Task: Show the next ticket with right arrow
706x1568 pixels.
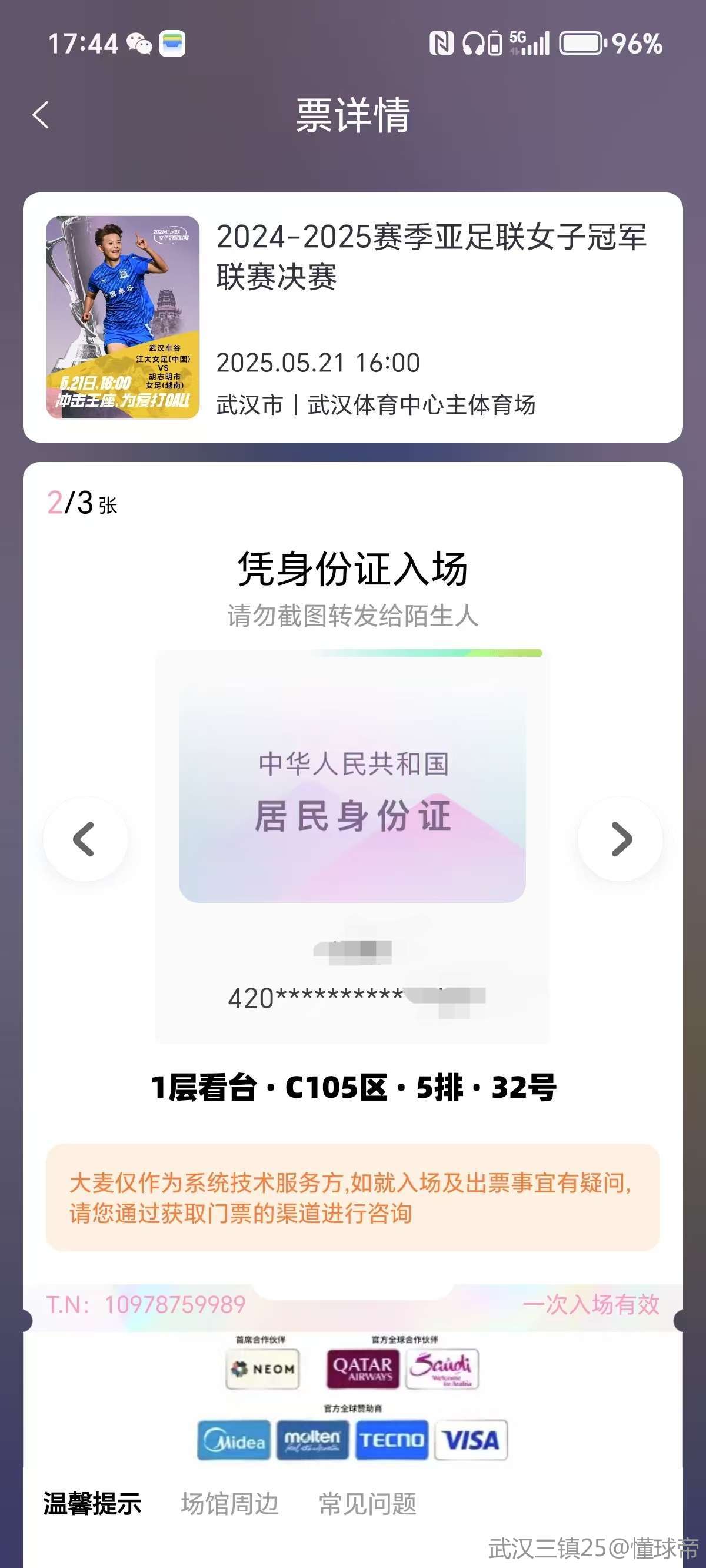Action: (620, 839)
